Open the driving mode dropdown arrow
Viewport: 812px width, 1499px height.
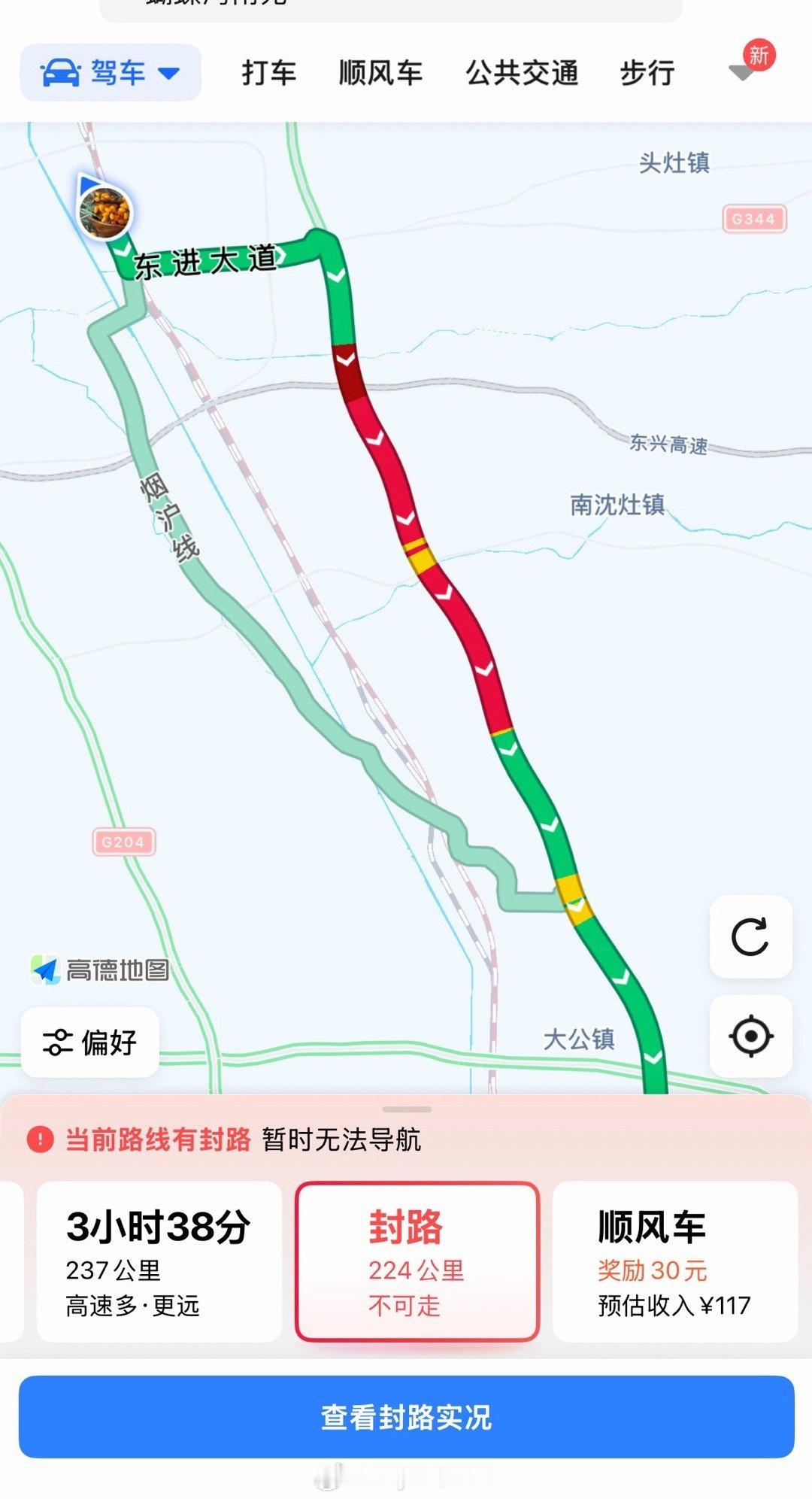[167, 74]
